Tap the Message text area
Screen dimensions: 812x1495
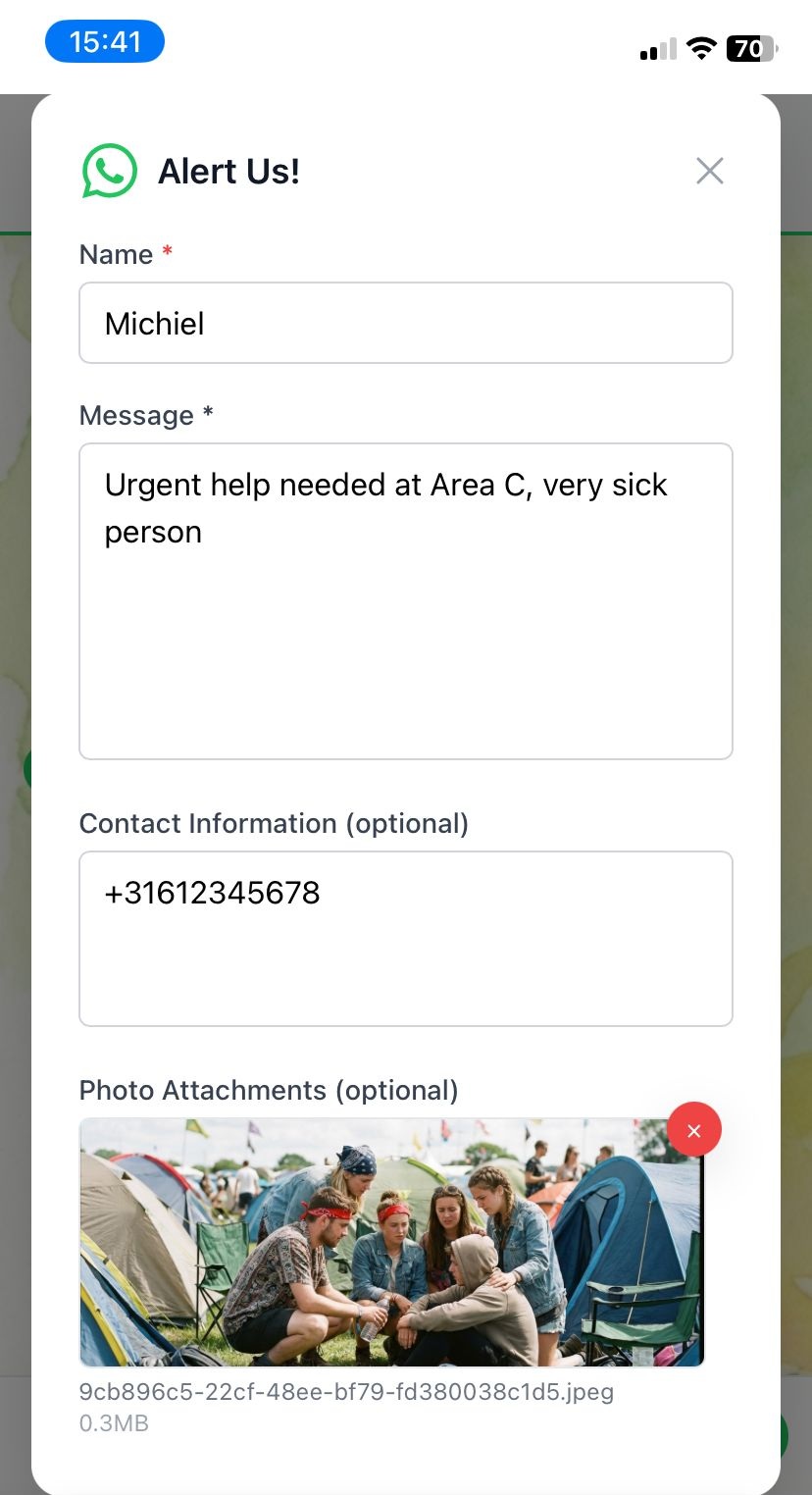tap(405, 600)
